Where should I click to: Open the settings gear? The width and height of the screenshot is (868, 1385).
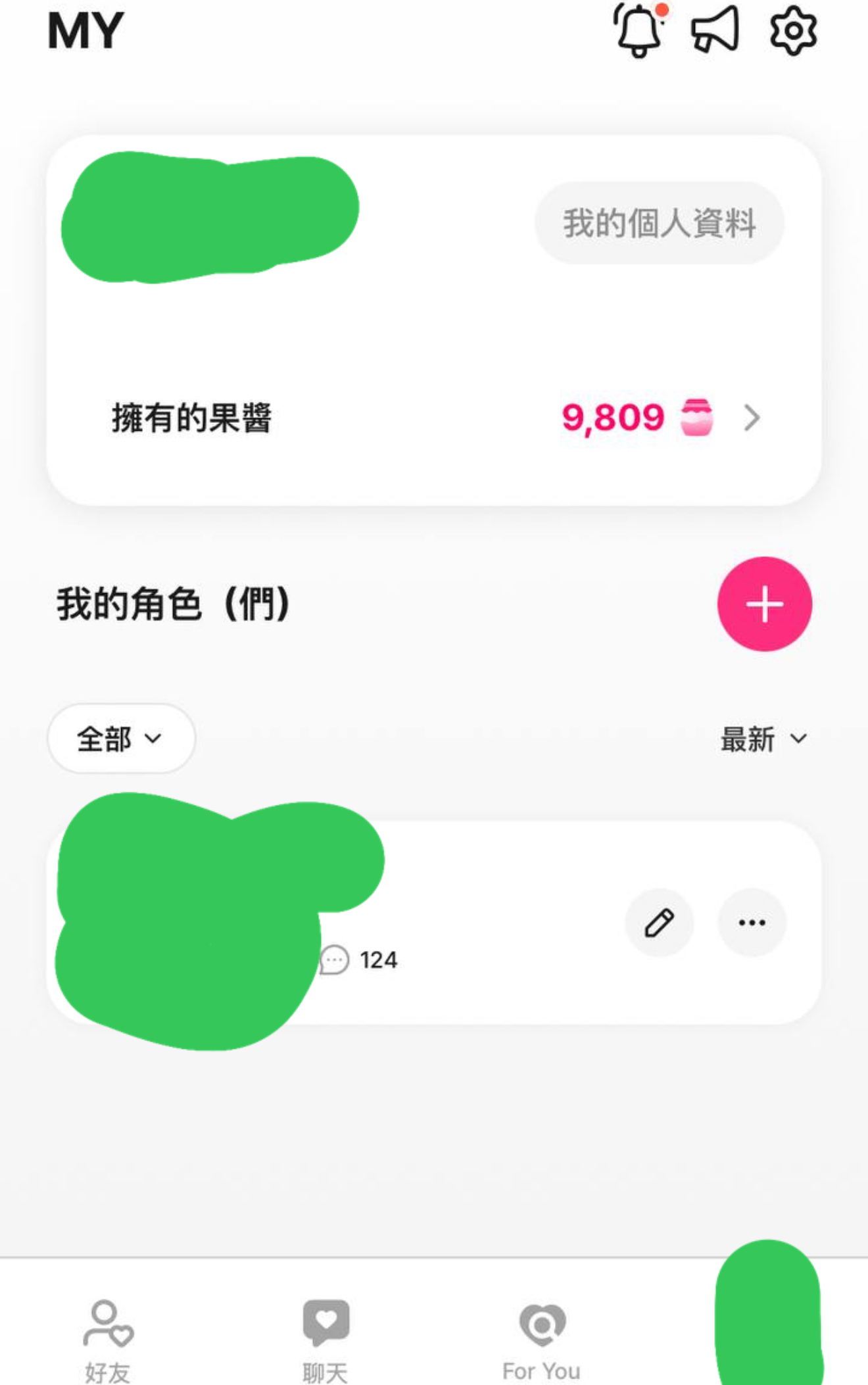[793, 31]
